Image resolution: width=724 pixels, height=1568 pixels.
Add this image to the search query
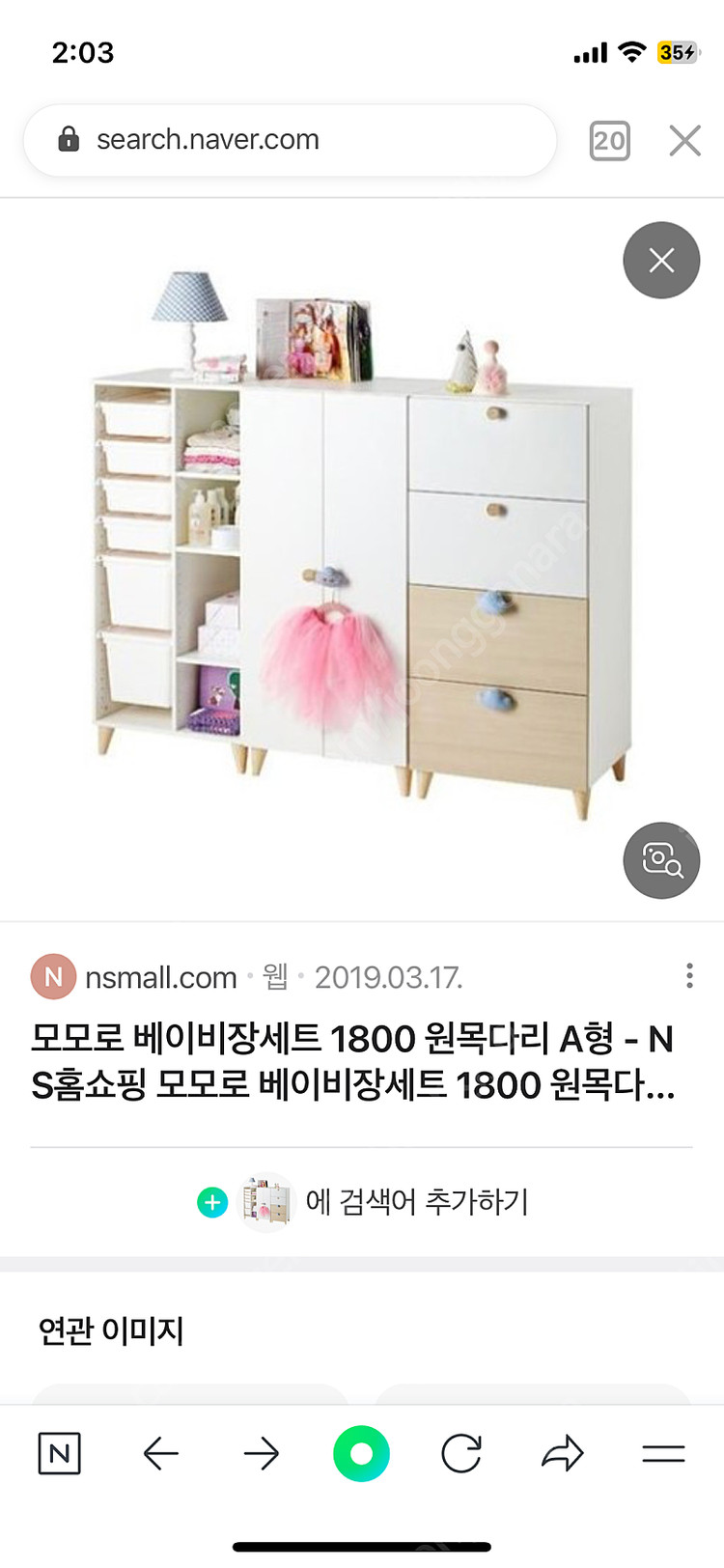point(362,1202)
